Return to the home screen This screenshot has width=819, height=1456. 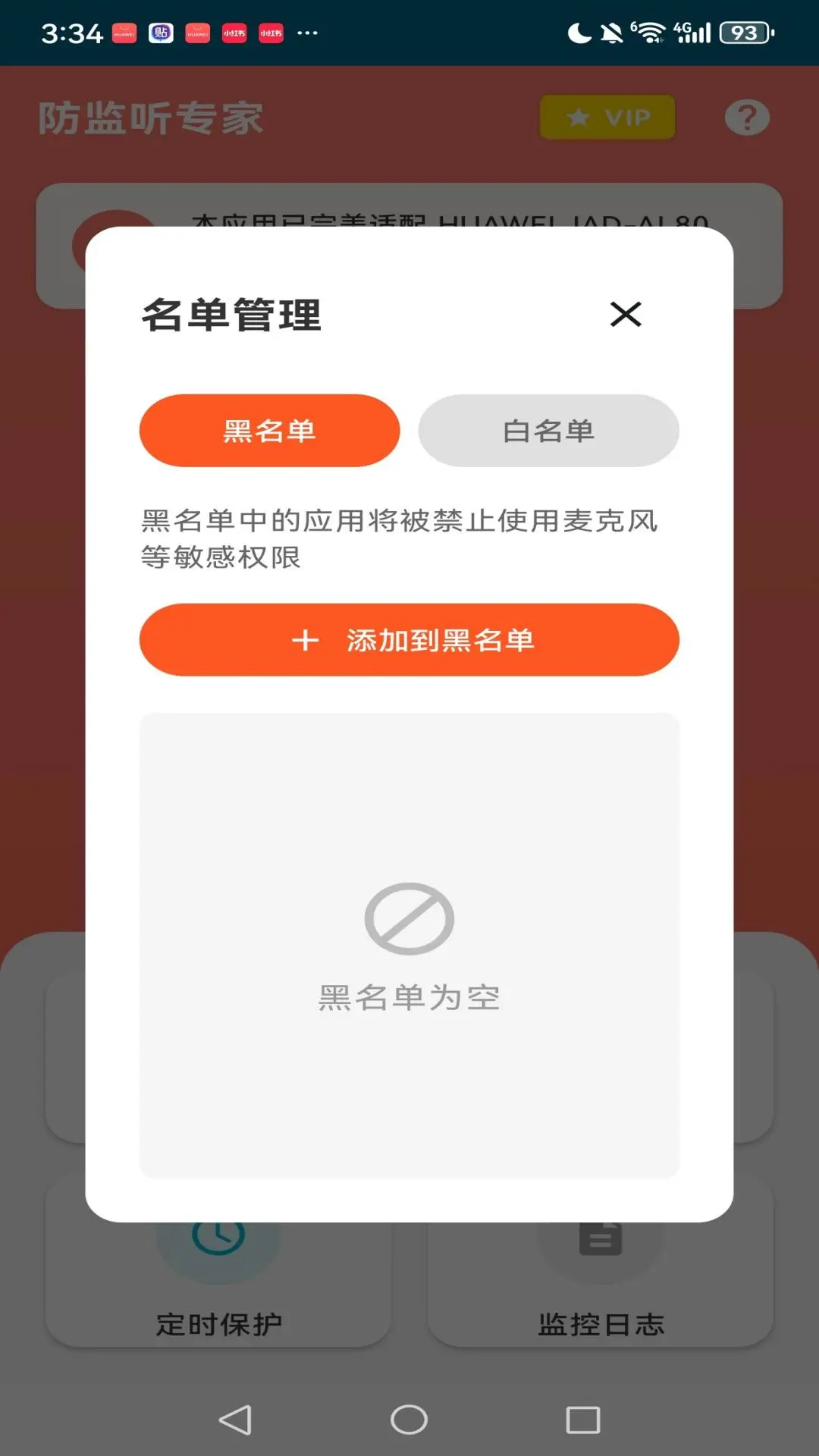(x=409, y=1420)
